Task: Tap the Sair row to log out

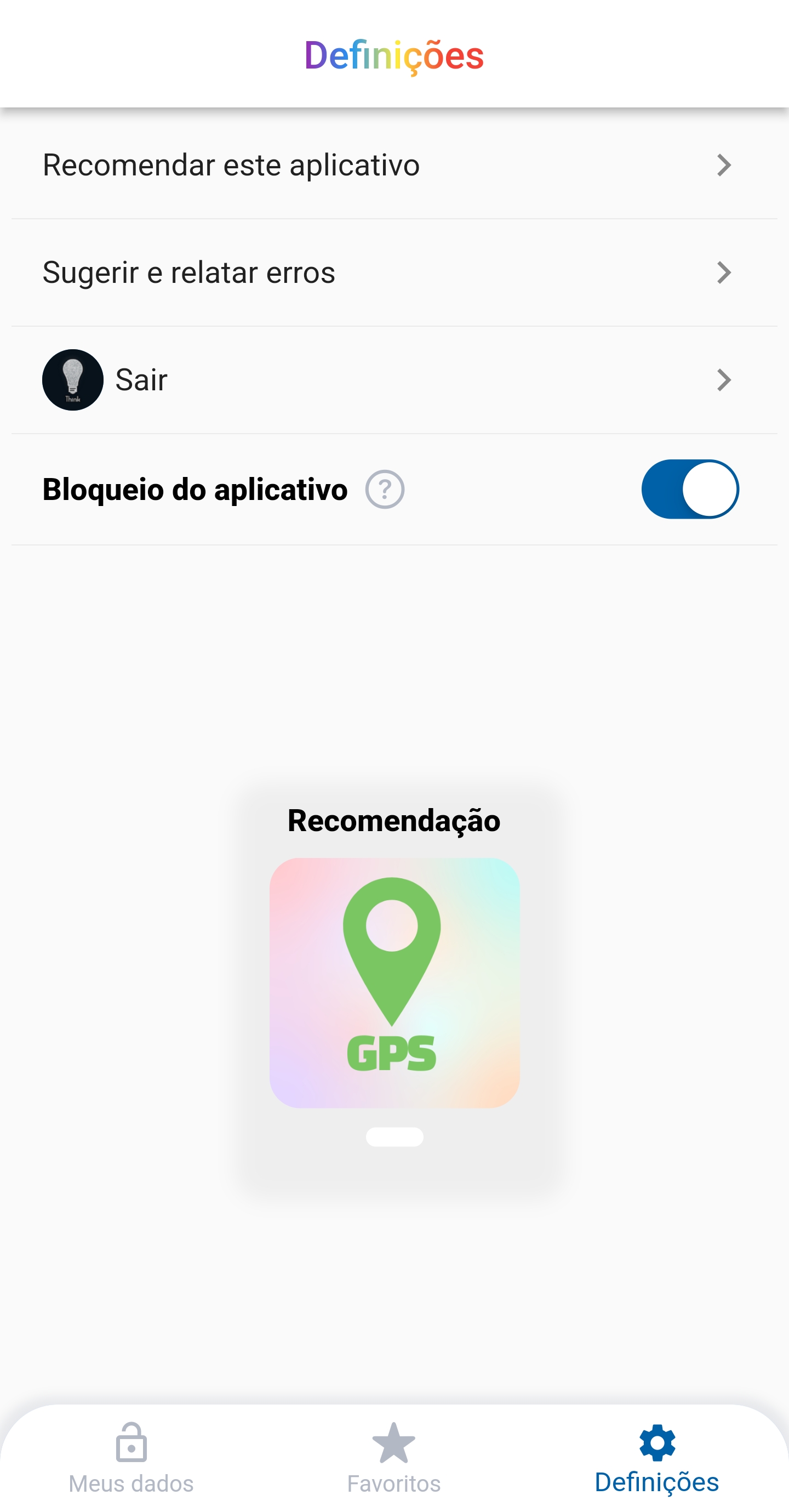Action: 393,380
